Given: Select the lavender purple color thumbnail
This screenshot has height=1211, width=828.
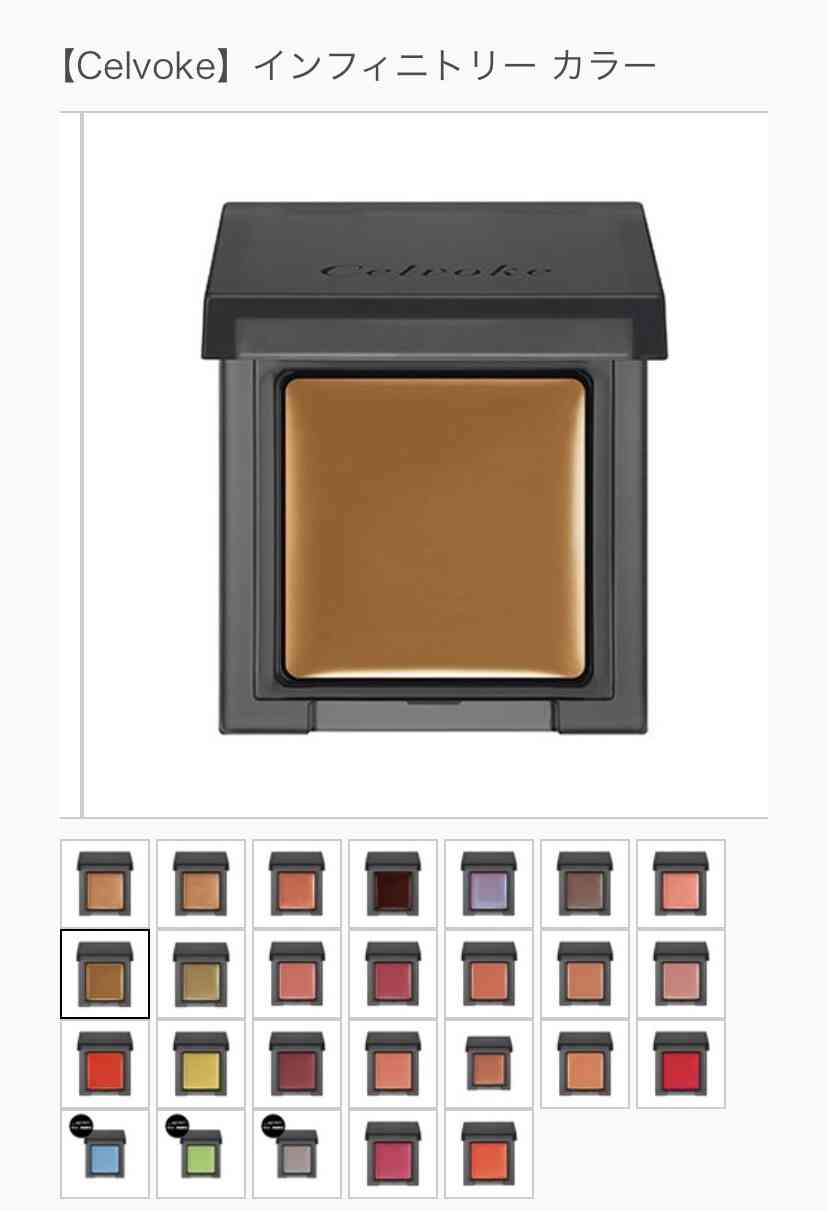Looking at the screenshot, I should pyautogui.click(x=489, y=883).
